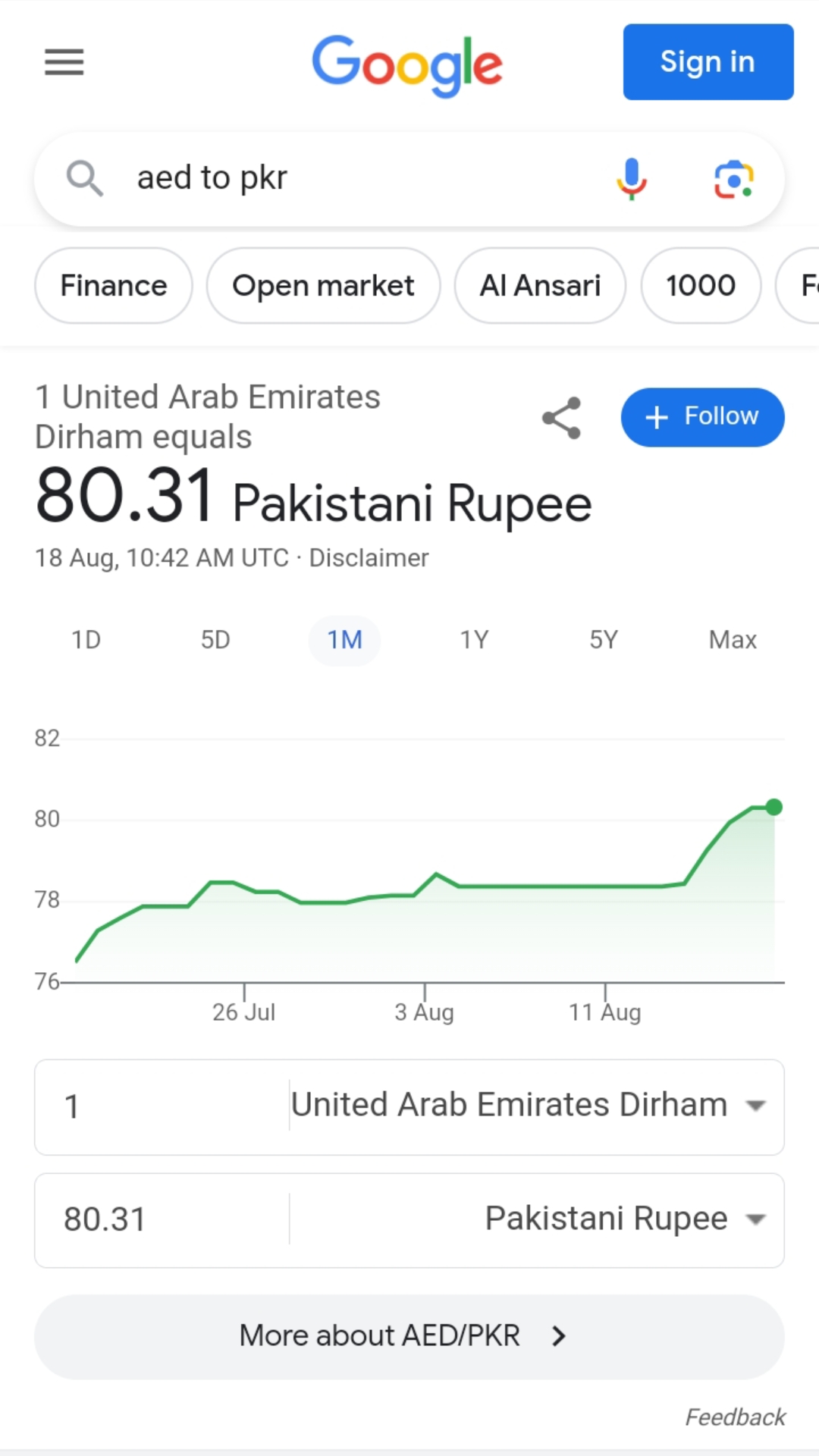Open Pakistani Rupee currency dropdown
Screen dimensions: 819x1456
point(537,1219)
